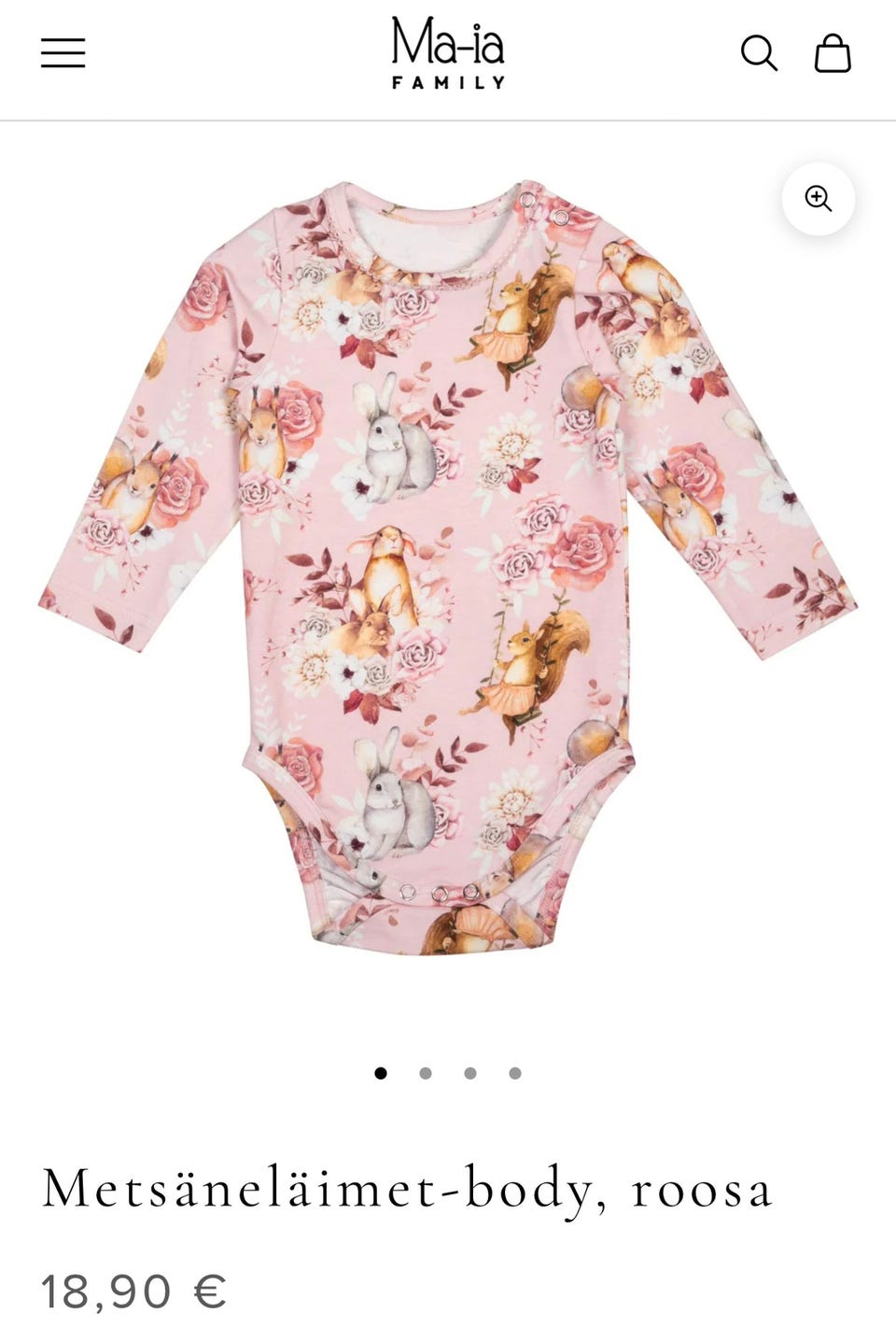
Task: Open the site search
Action: coord(759,53)
